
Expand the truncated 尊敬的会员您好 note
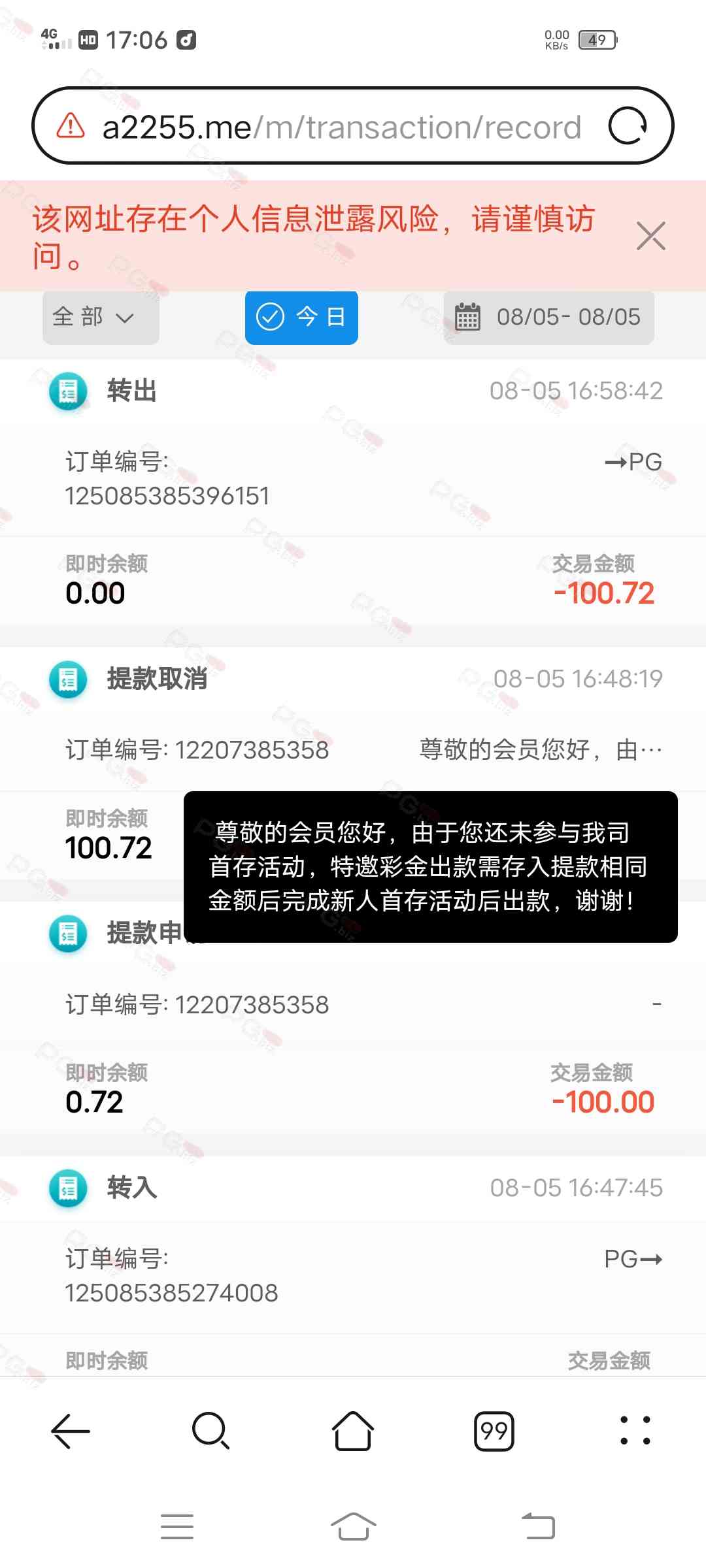coord(541,750)
